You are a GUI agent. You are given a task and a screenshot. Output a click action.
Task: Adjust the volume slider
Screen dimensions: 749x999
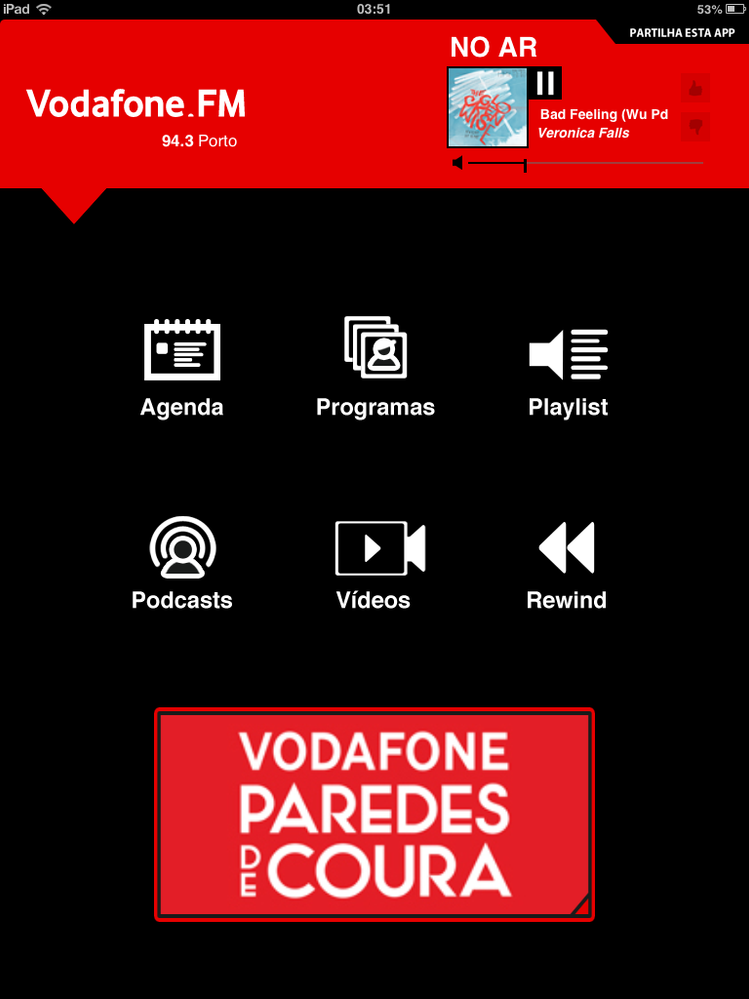click(525, 163)
